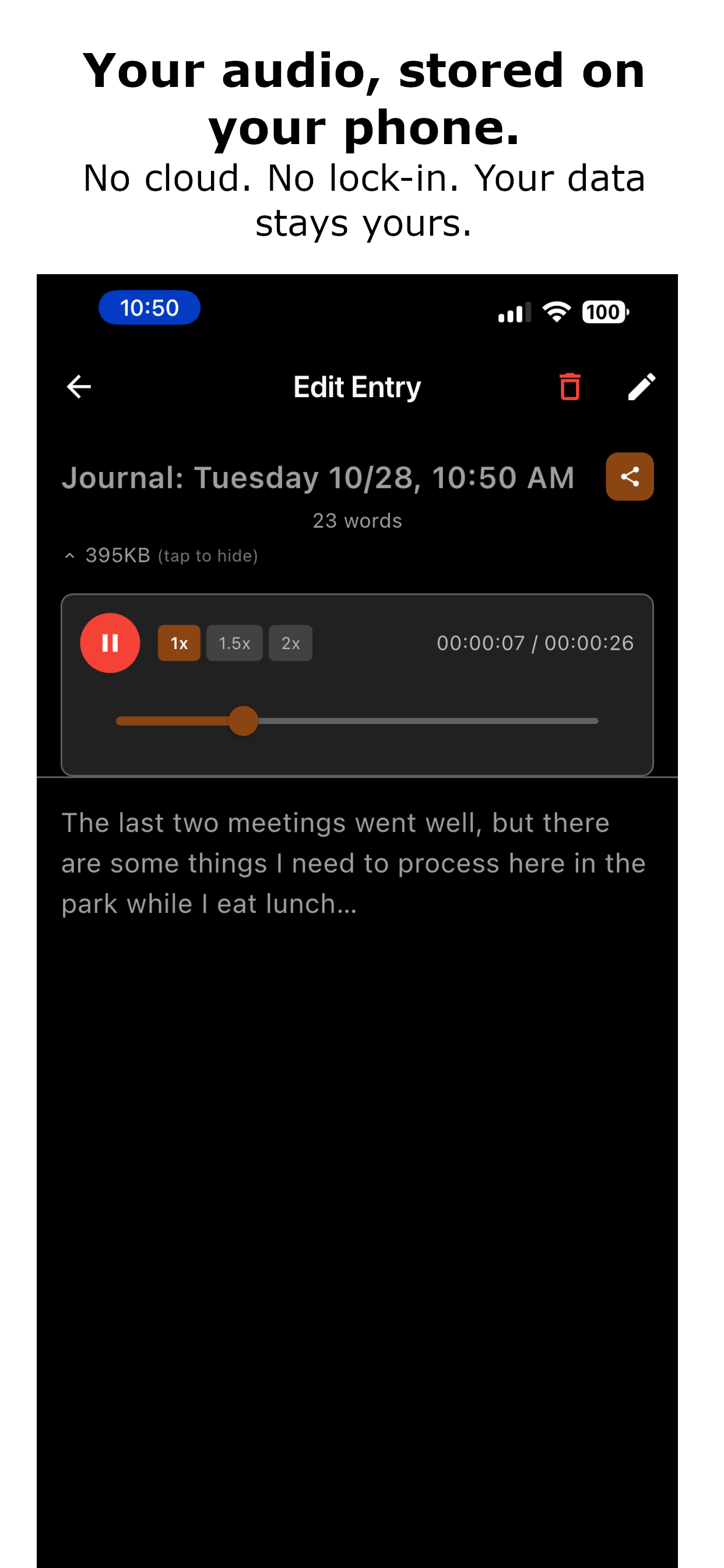Enable 2x playback speed
The image size is (724, 1568).
290,643
